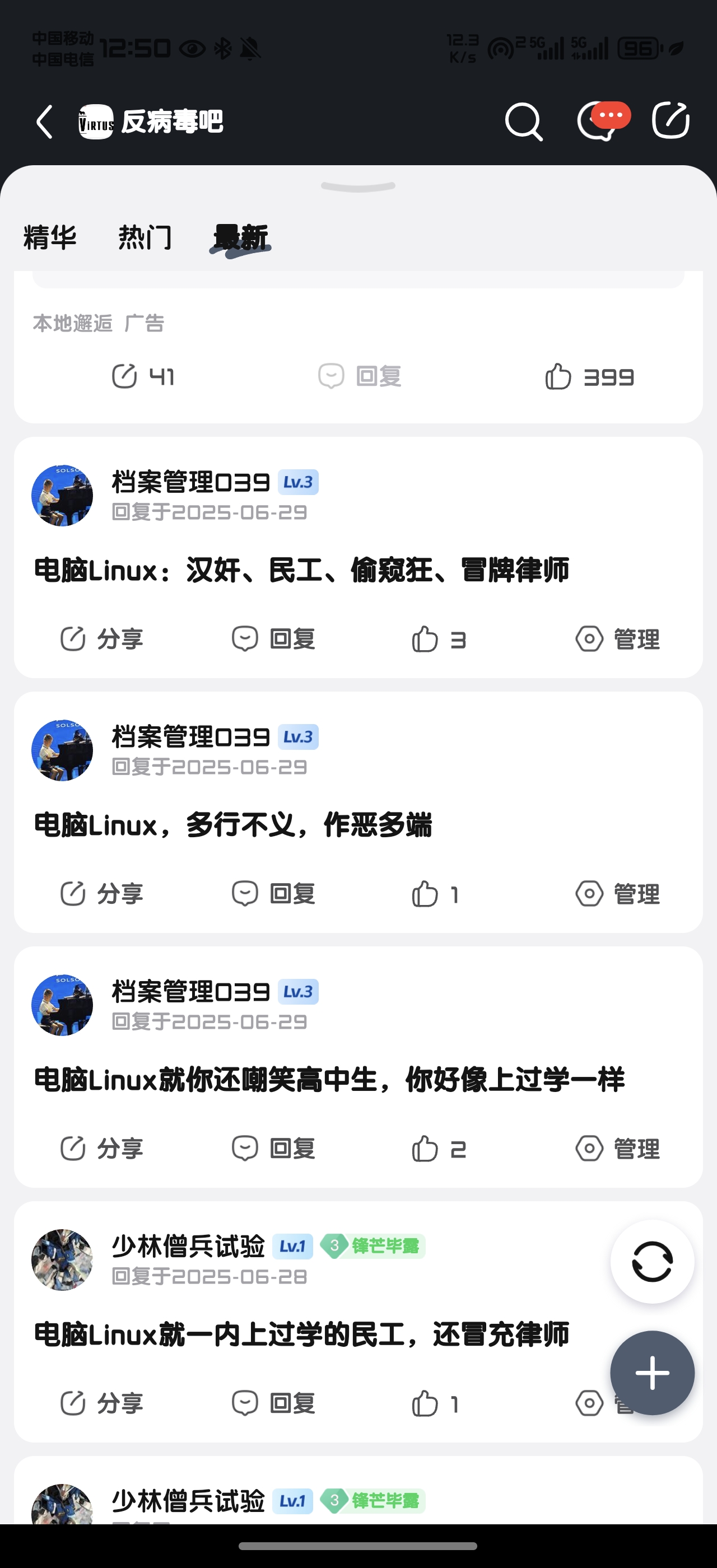Reply to the post "多行不义，作恶多端"
This screenshot has width=717, height=1568.
click(x=273, y=894)
